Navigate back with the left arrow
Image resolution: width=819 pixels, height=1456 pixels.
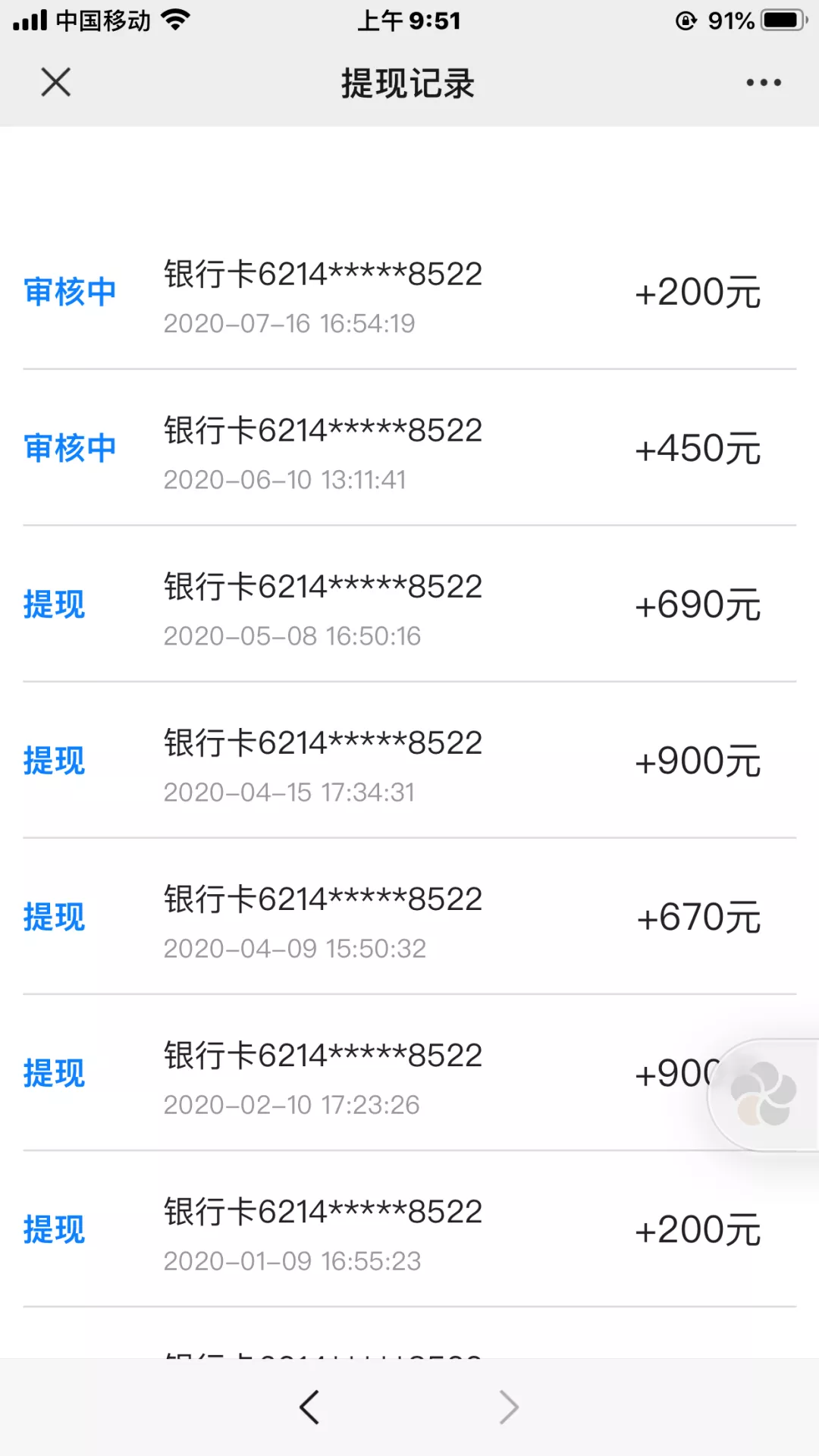308,1407
